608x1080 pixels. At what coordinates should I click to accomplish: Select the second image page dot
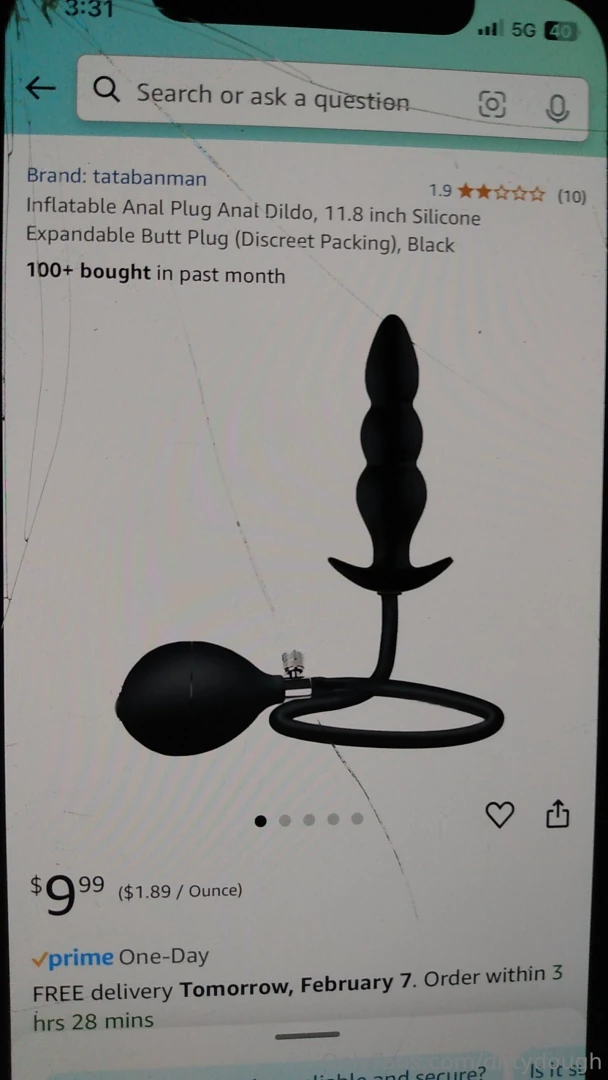coord(285,820)
